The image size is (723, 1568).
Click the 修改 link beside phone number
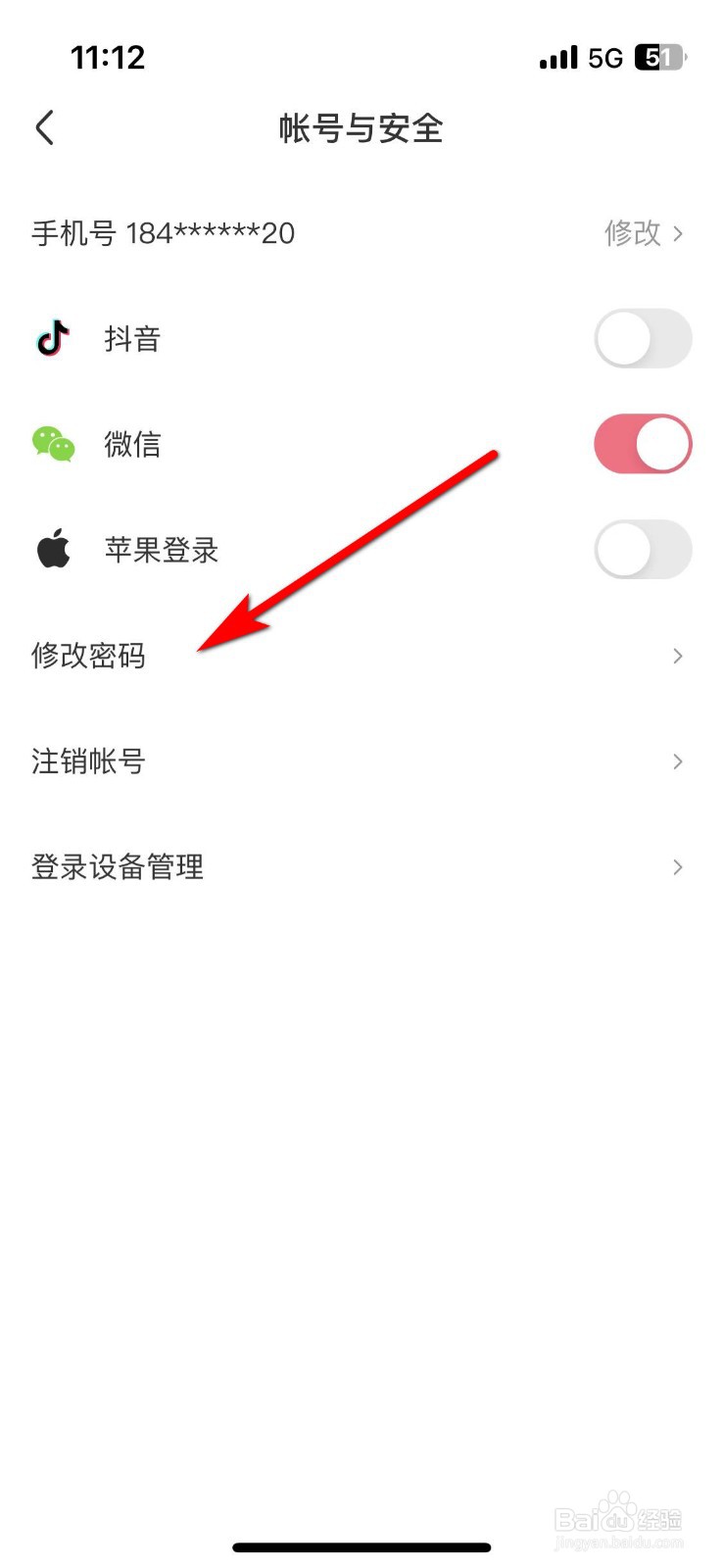tap(634, 233)
